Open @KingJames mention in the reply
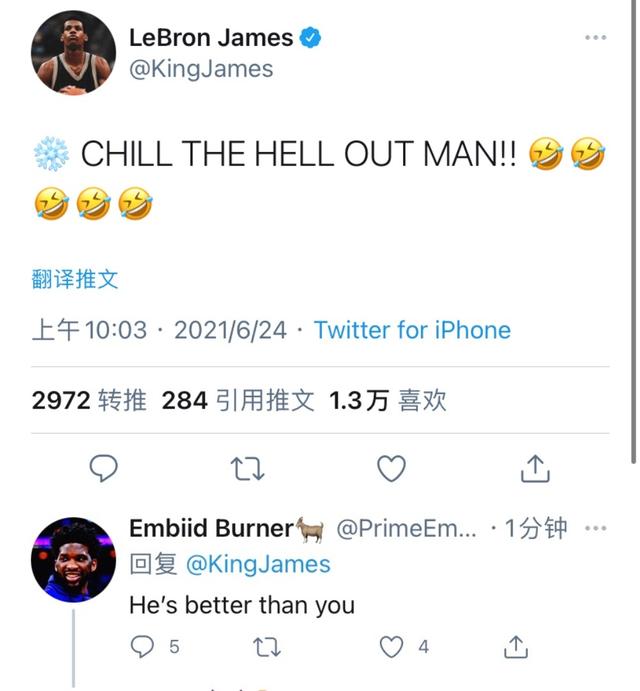 [258, 564]
